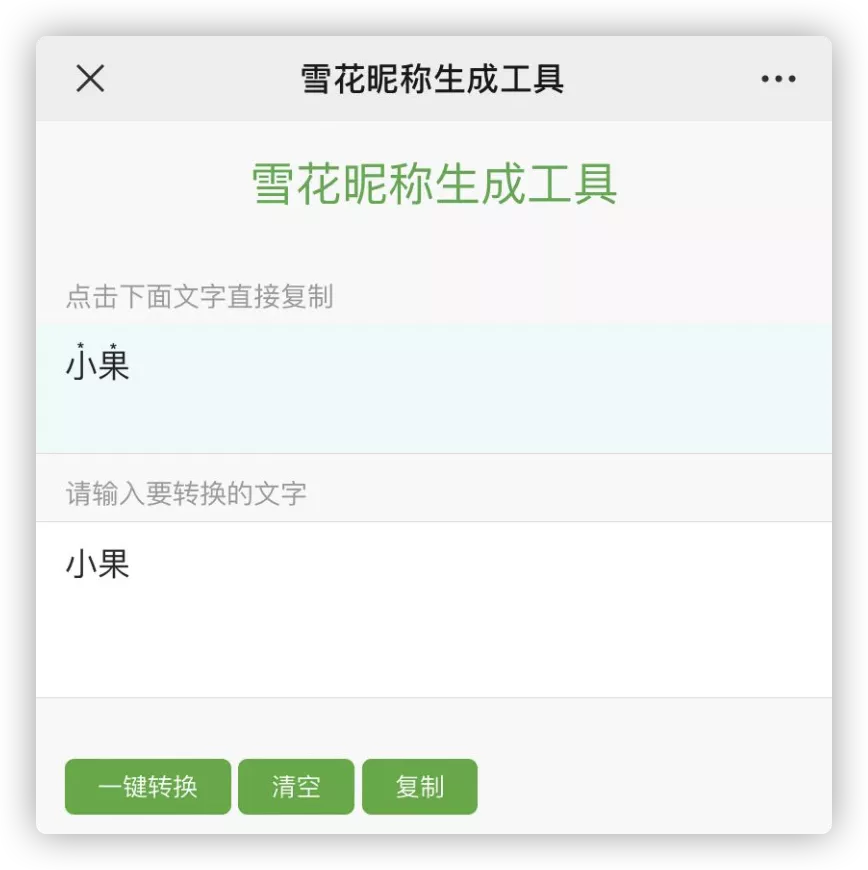Copy result using the 复制 button
The height and width of the screenshot is (870, 868).
[419, 787]
